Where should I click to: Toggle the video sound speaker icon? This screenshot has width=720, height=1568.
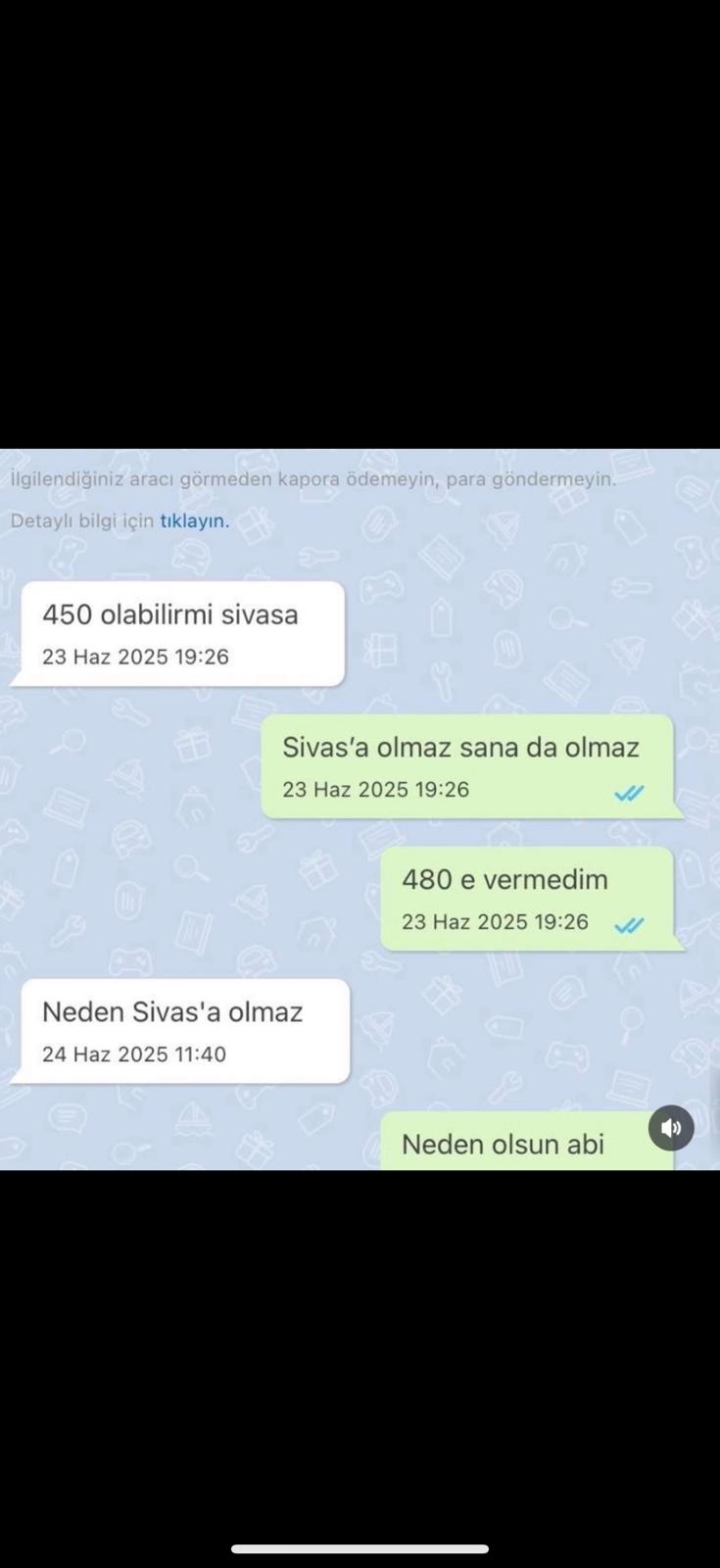tap(671, 1128)
